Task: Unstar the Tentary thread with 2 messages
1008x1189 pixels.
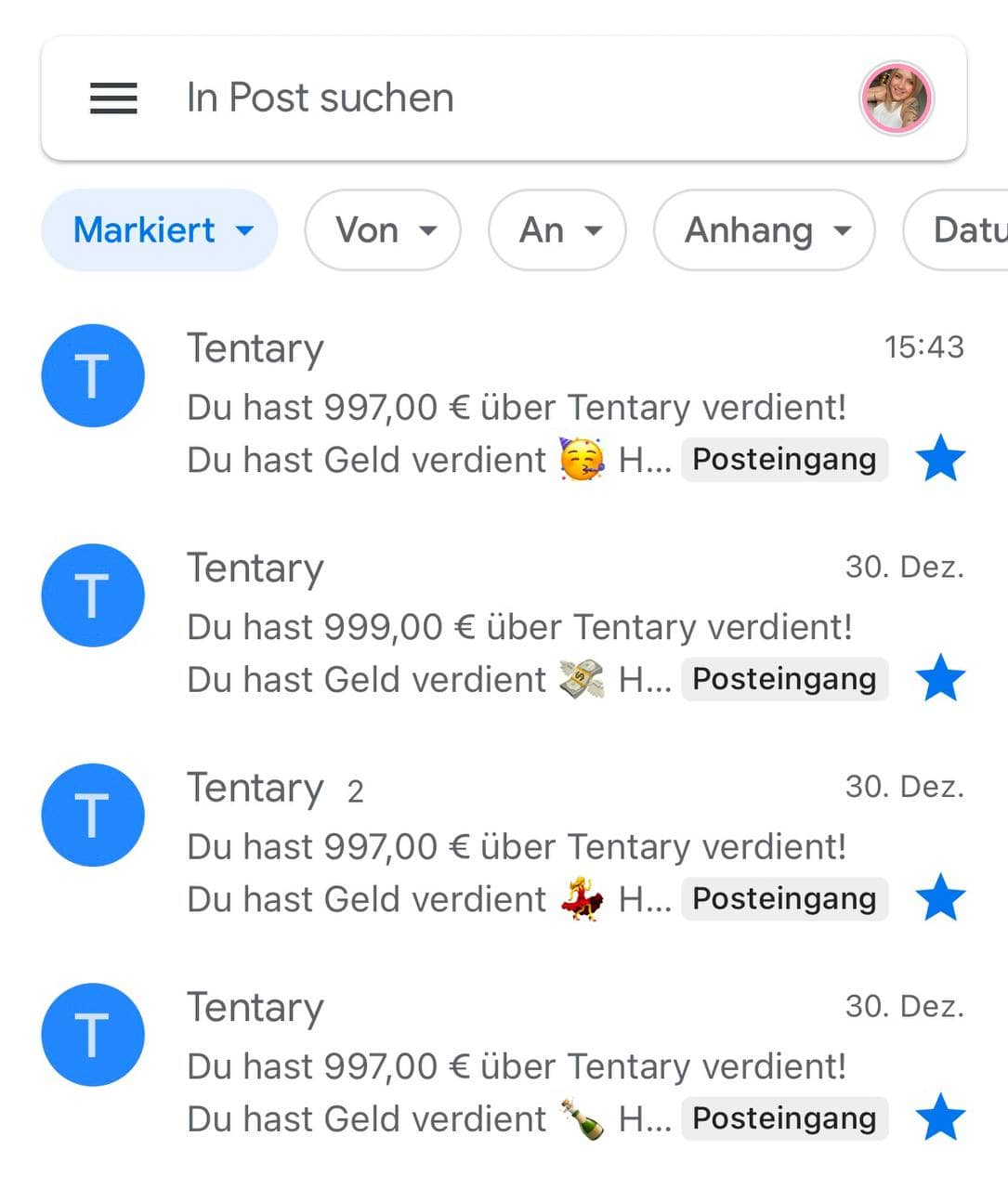Action: tap(940, 898)
